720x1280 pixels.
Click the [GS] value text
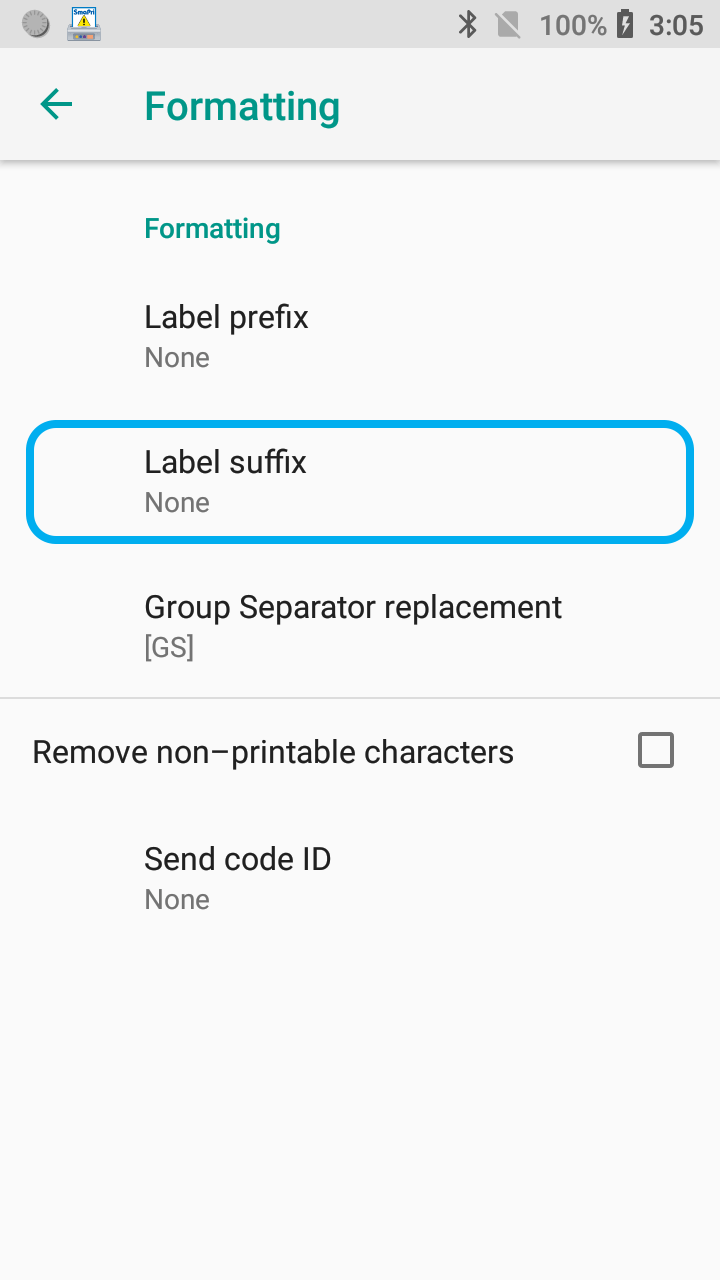coord(169,647)
